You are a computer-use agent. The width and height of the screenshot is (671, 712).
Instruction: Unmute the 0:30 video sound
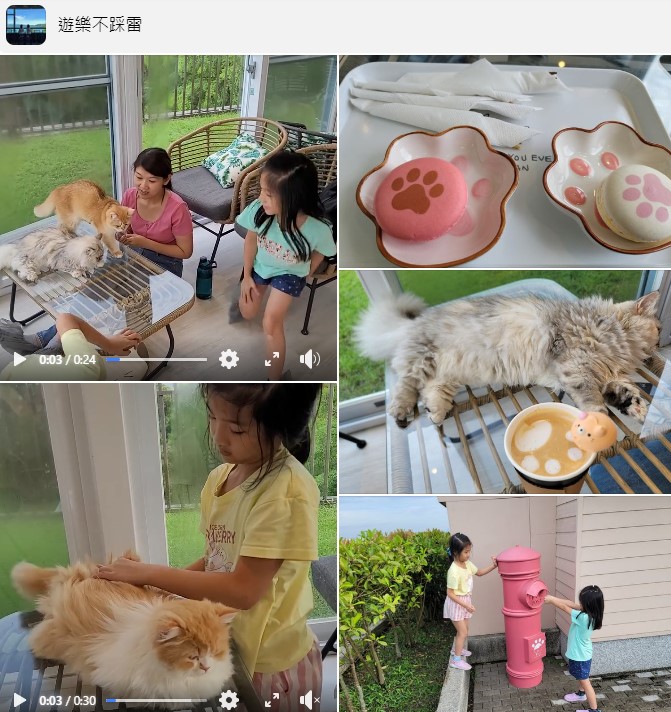click(x=310, y=700)
